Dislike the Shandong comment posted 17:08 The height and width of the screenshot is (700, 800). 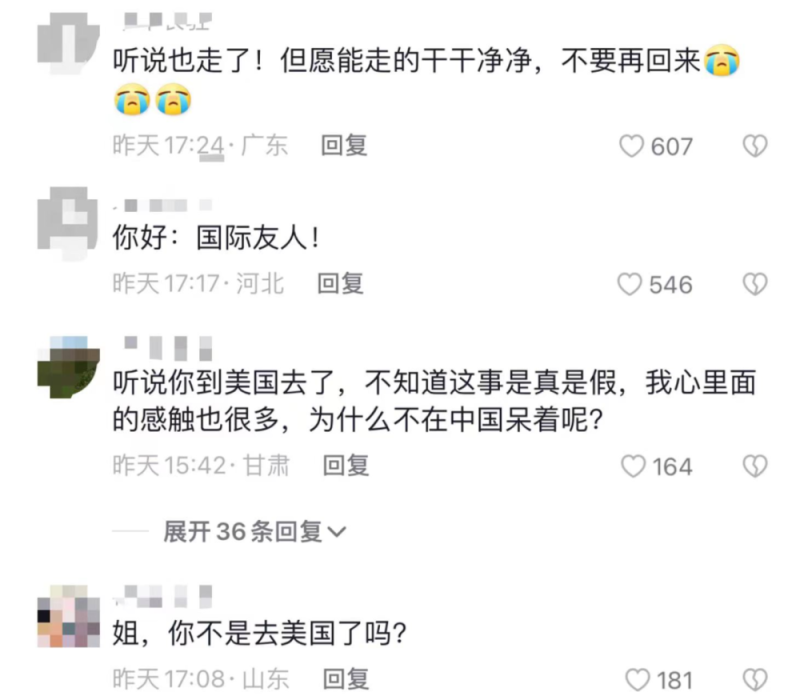click(754, 679)
